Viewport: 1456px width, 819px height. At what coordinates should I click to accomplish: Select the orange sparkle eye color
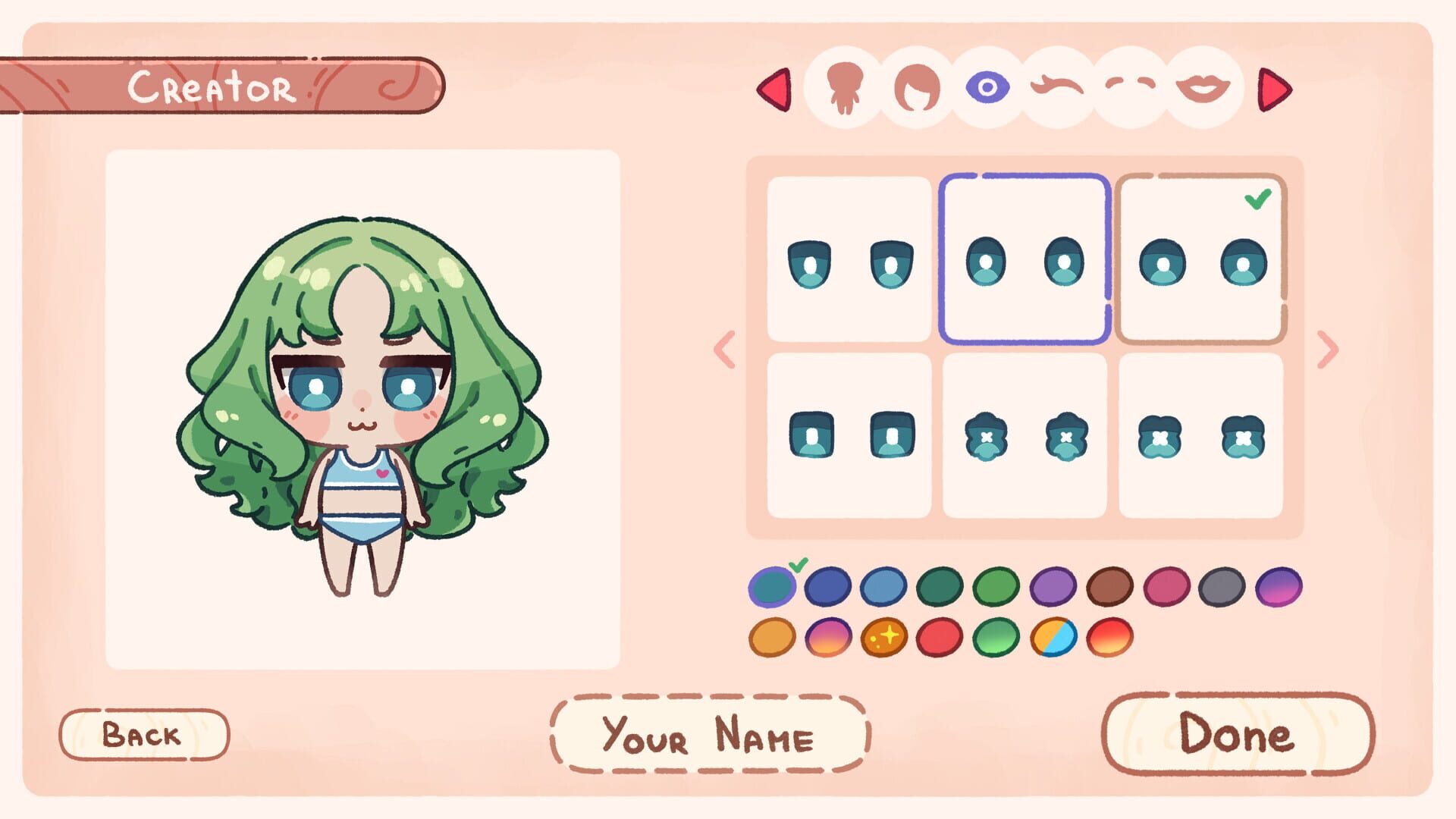point(883,637)
